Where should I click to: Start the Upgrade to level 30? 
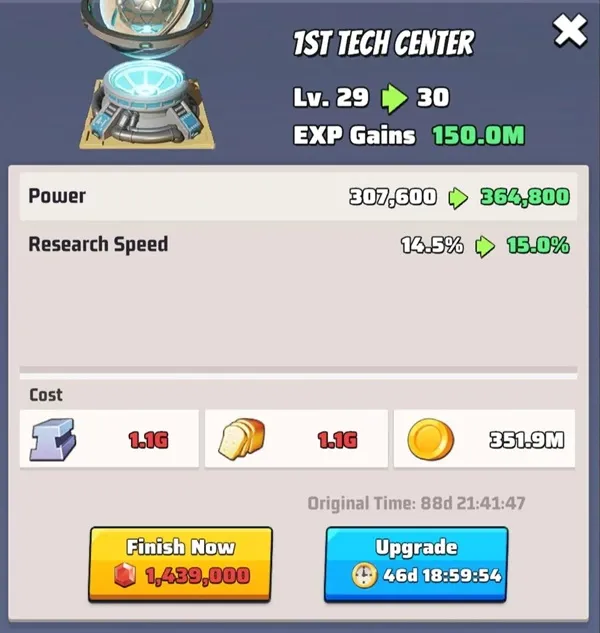tap(416, 563)
